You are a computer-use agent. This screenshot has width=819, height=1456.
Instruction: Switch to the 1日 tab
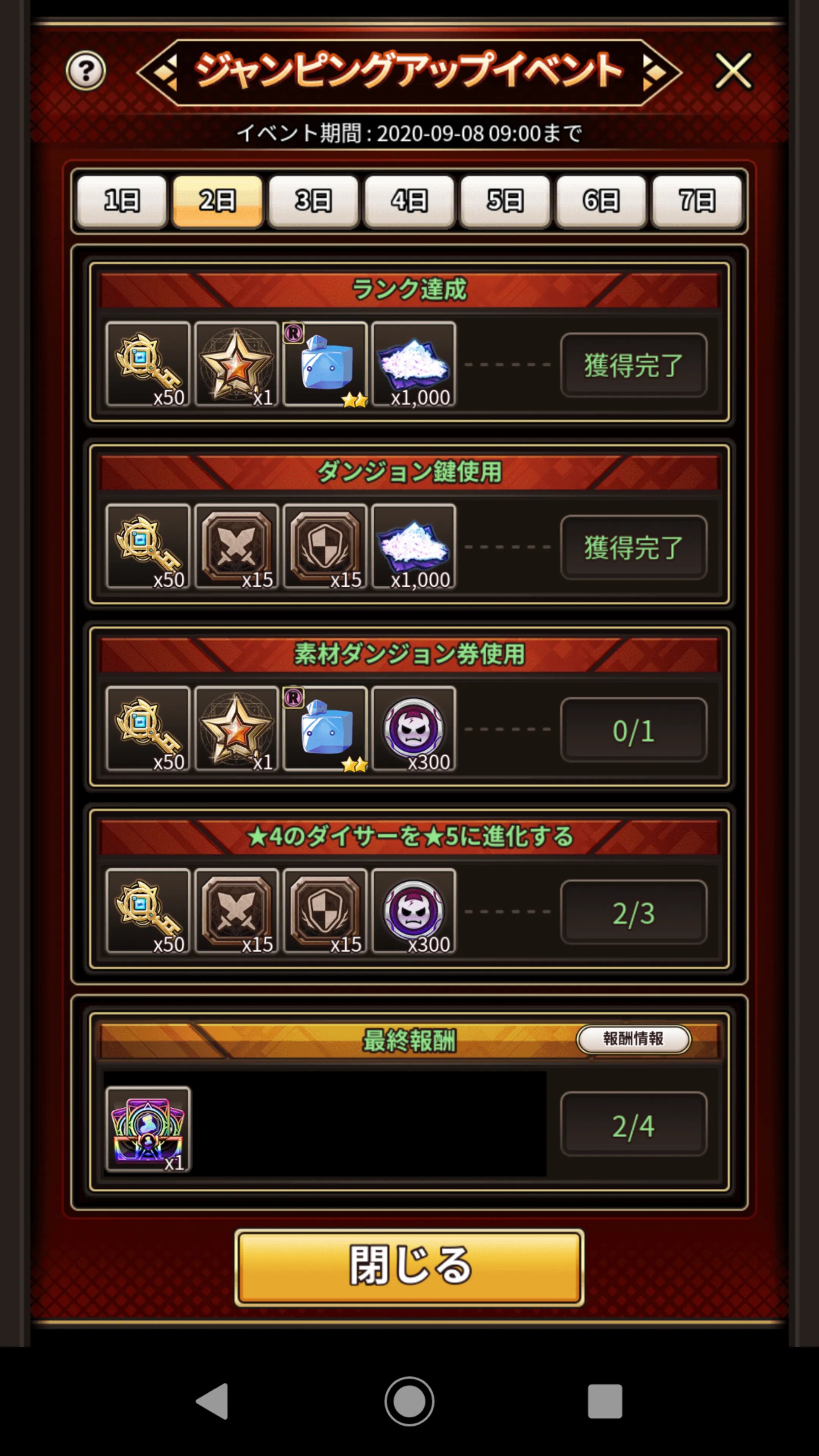click(x=121, y=201)
